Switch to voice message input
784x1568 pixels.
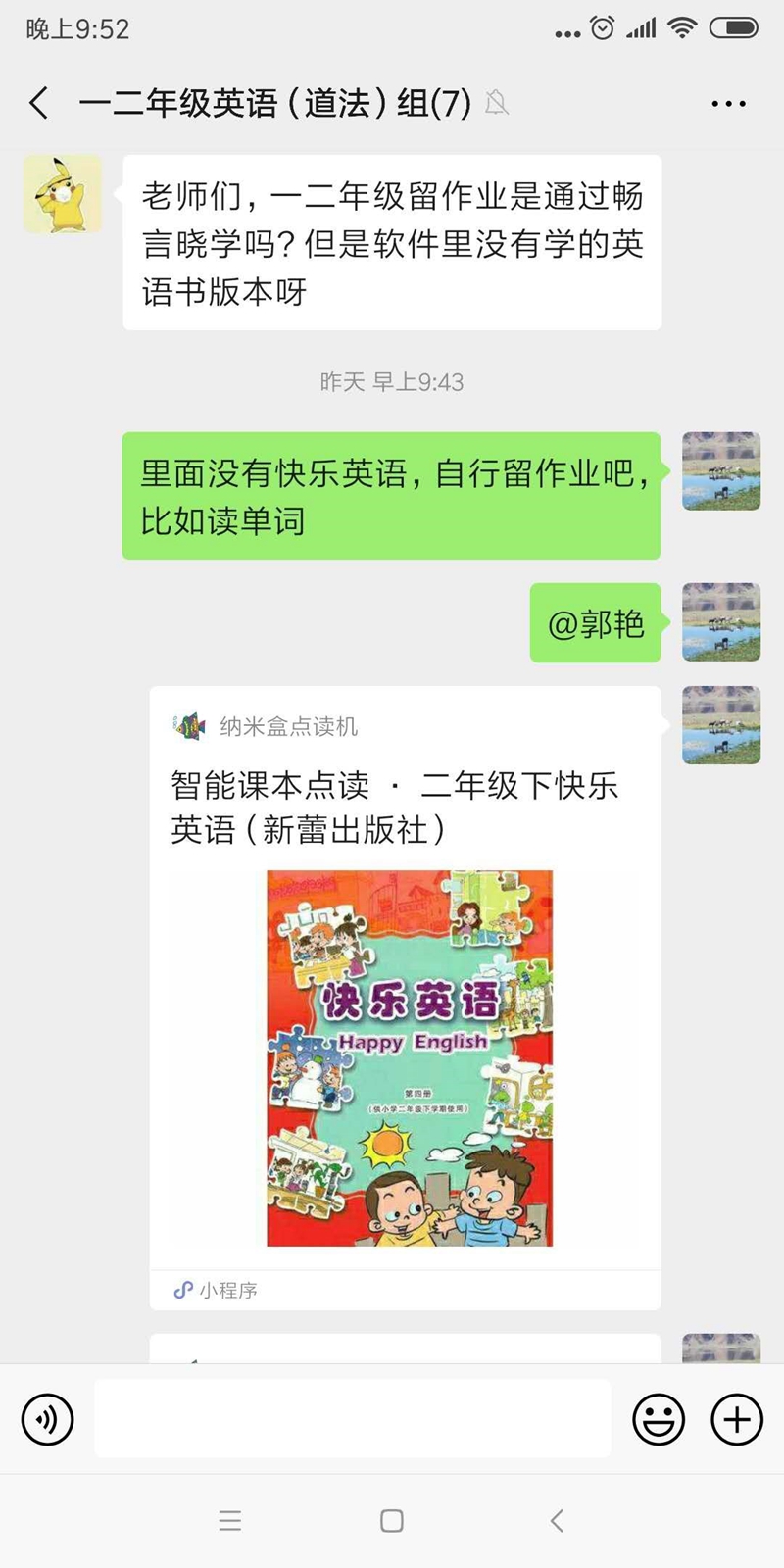(48, 1418)
